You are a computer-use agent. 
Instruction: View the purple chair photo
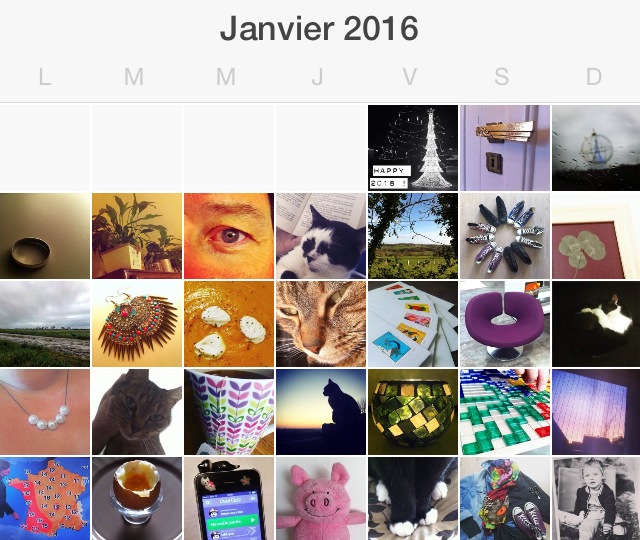[505, 323]
